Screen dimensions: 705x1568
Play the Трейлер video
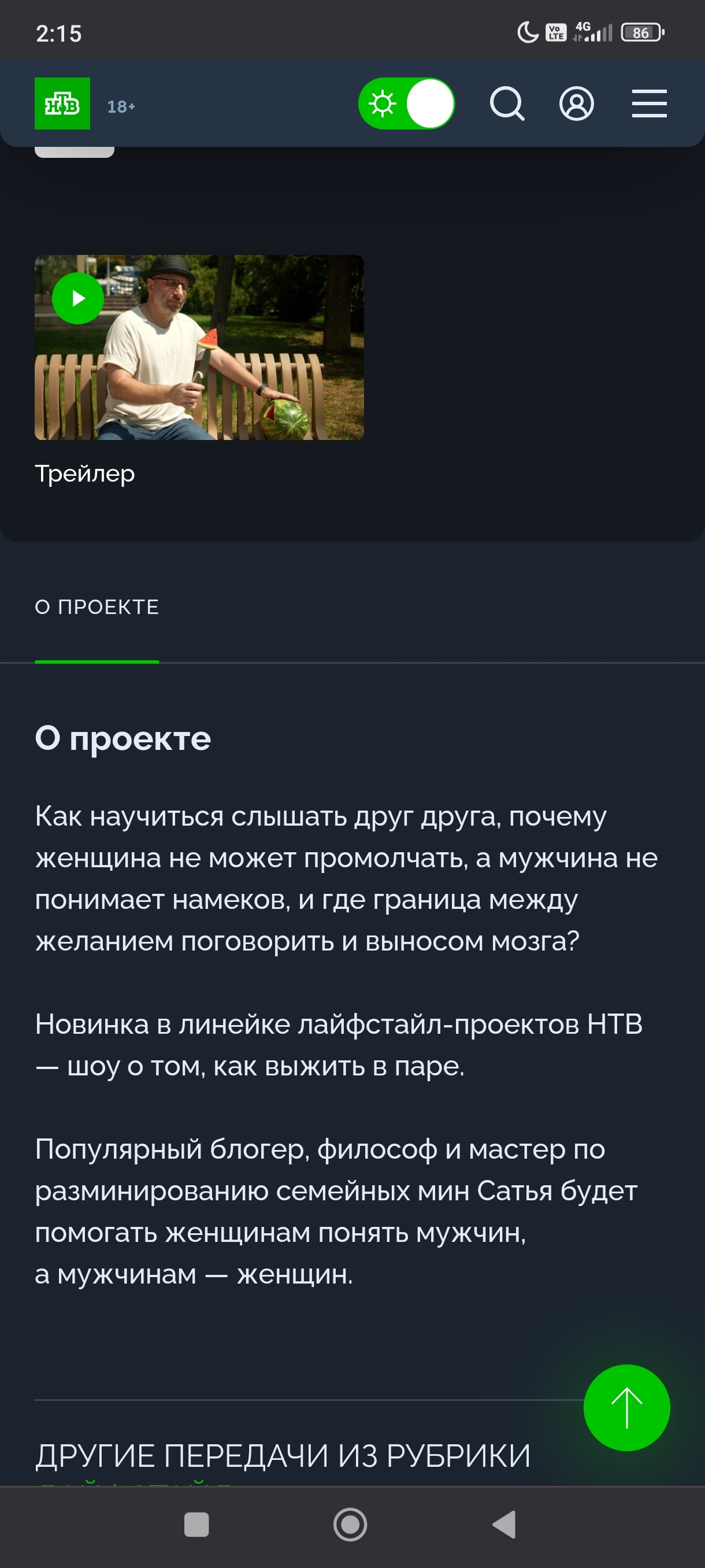[x=78, y=298]
